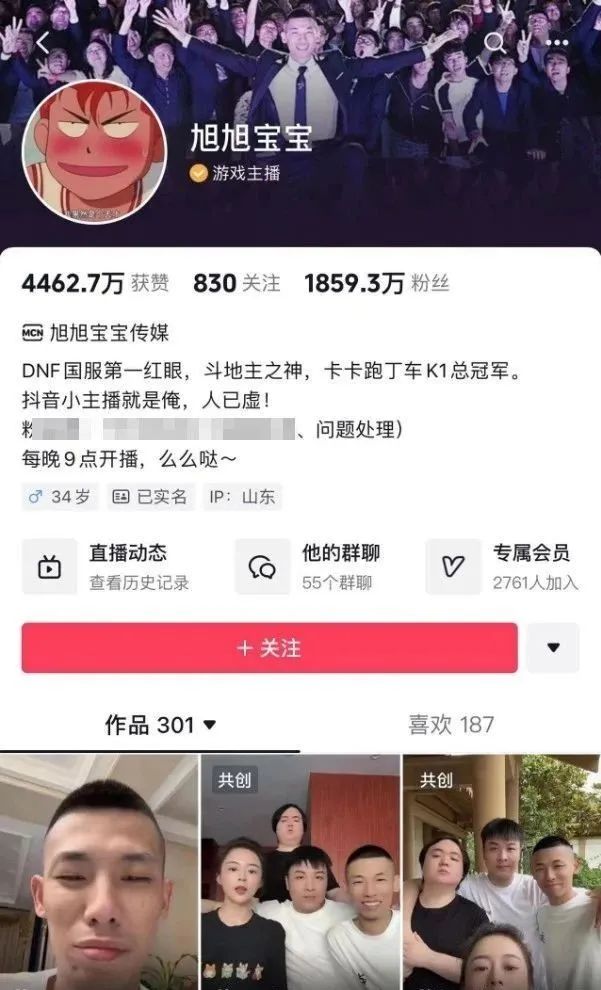The height and width of the screenshot is (990, 601).
Task: Go back using the top-left arrow
Action: (43, 43)
